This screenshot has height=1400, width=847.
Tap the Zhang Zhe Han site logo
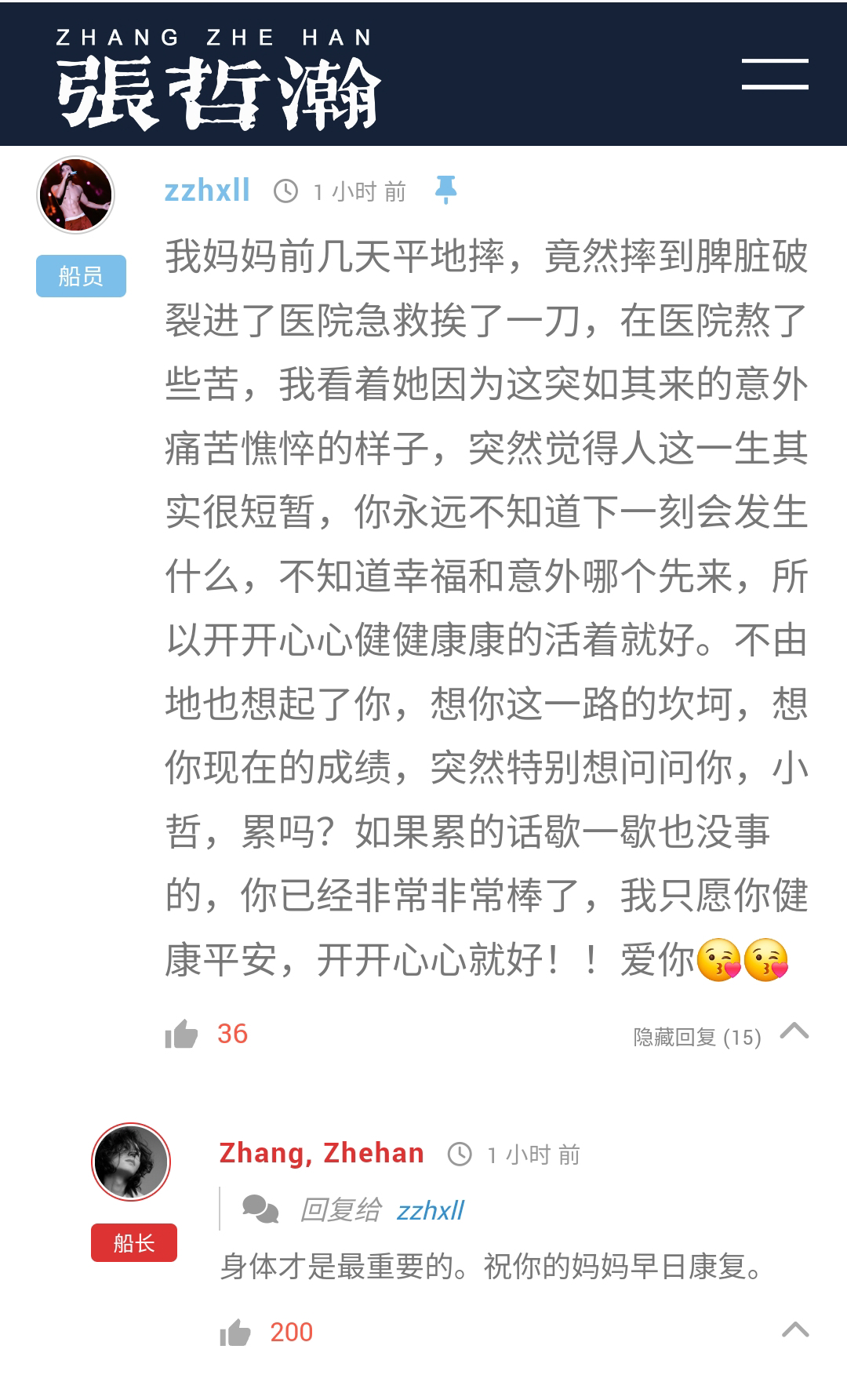(x=218, y=78)
